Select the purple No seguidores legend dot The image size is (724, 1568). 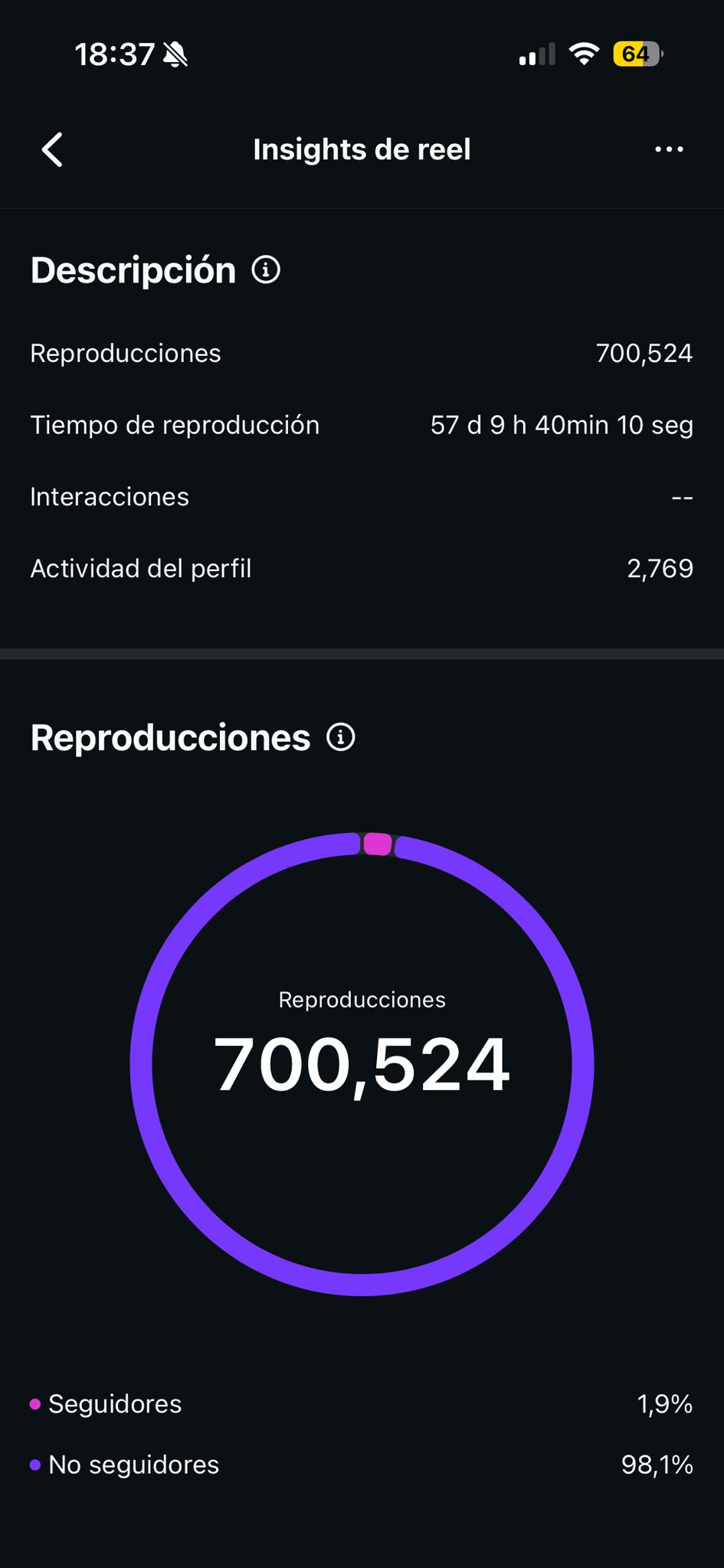tap(33, 1465)
